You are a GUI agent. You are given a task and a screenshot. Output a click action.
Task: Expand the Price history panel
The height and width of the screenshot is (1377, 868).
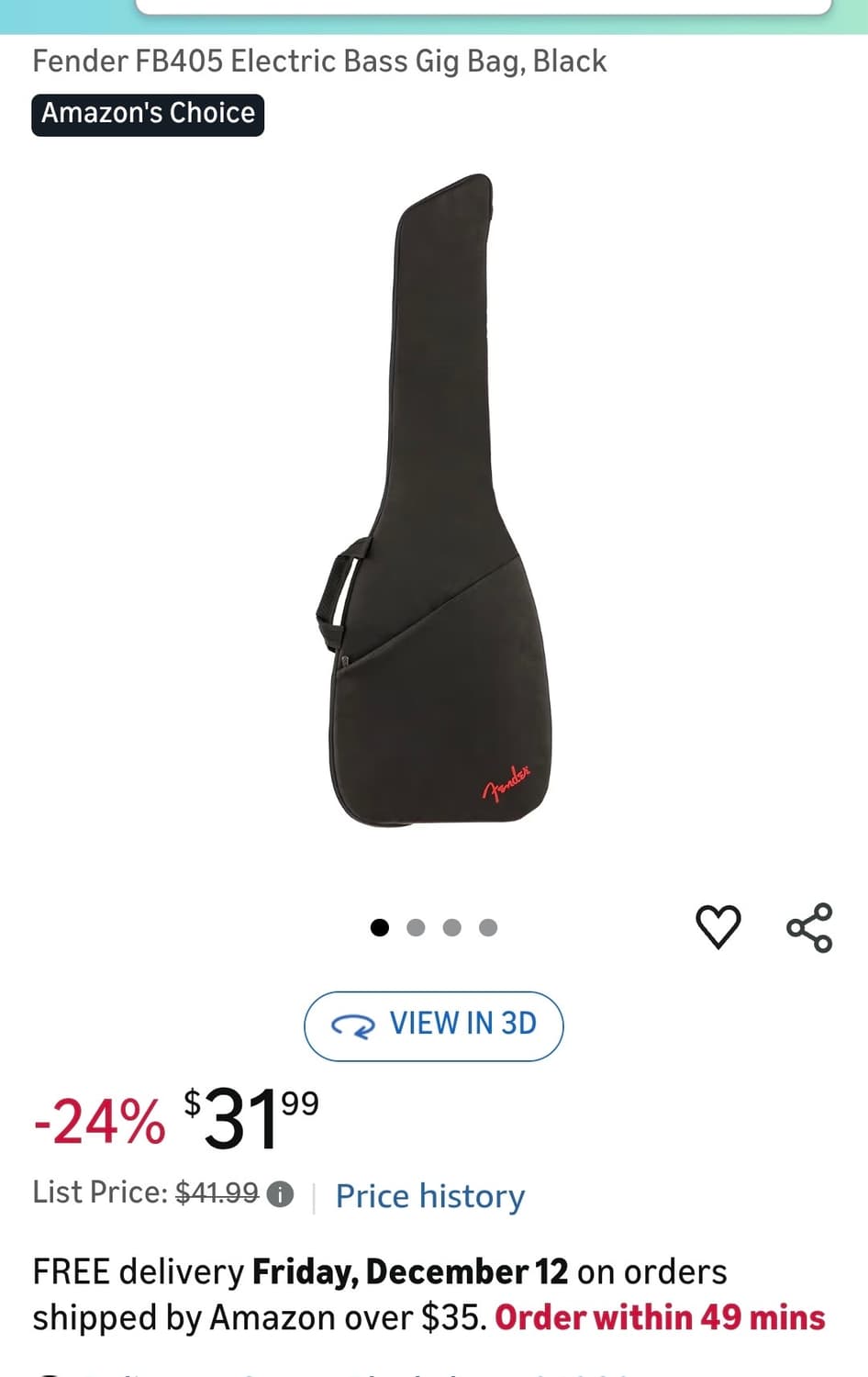(x=428, y=1196)
